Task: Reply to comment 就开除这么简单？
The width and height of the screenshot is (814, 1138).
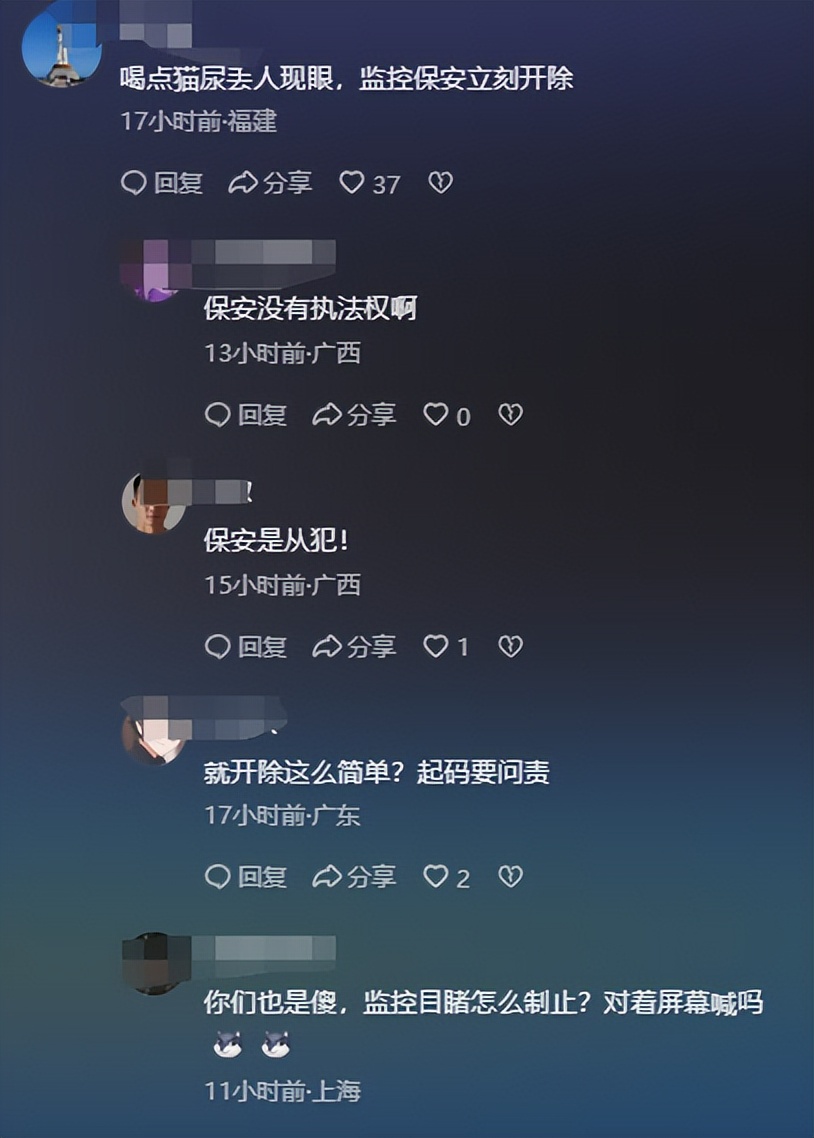Action: pos(246,877)
